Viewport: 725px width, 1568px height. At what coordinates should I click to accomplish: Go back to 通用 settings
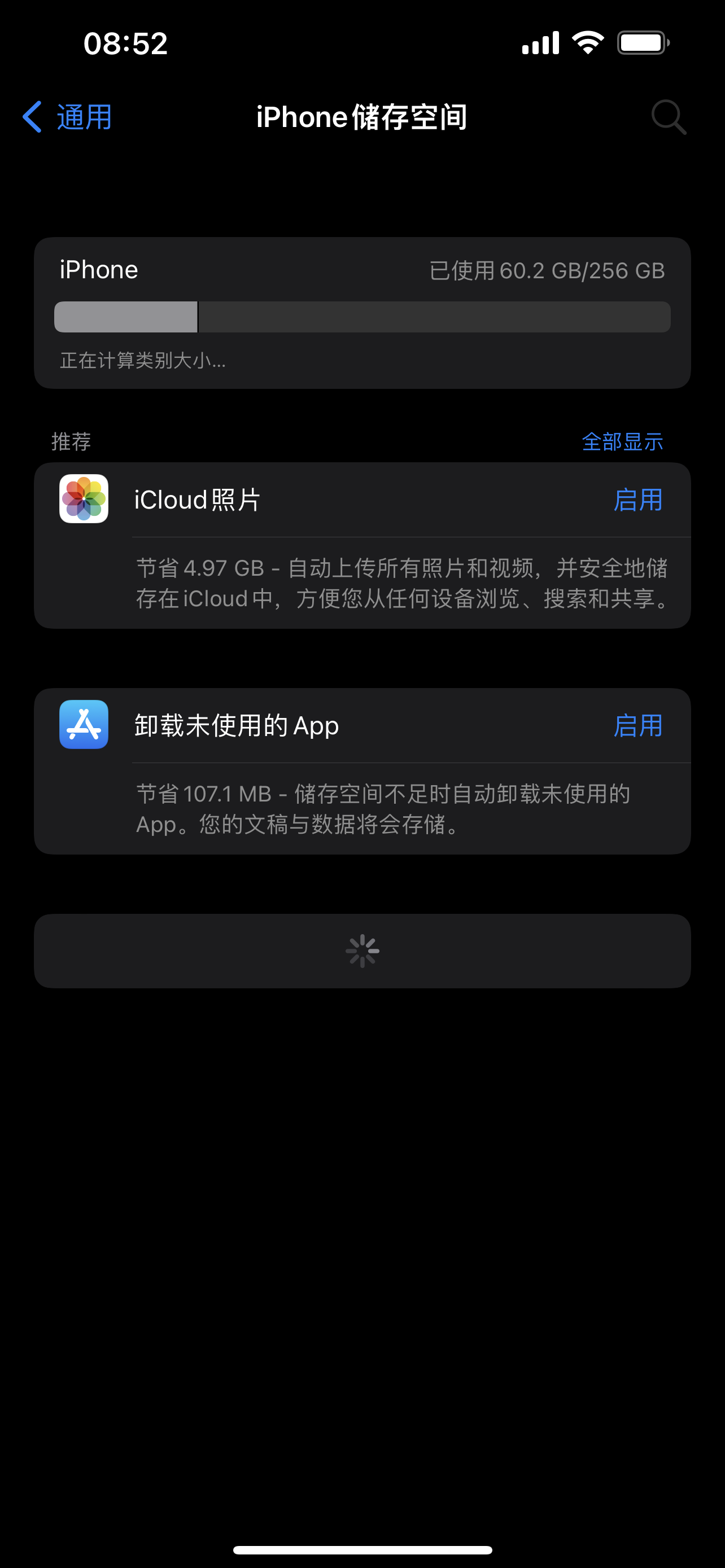(x=67, y=117)
